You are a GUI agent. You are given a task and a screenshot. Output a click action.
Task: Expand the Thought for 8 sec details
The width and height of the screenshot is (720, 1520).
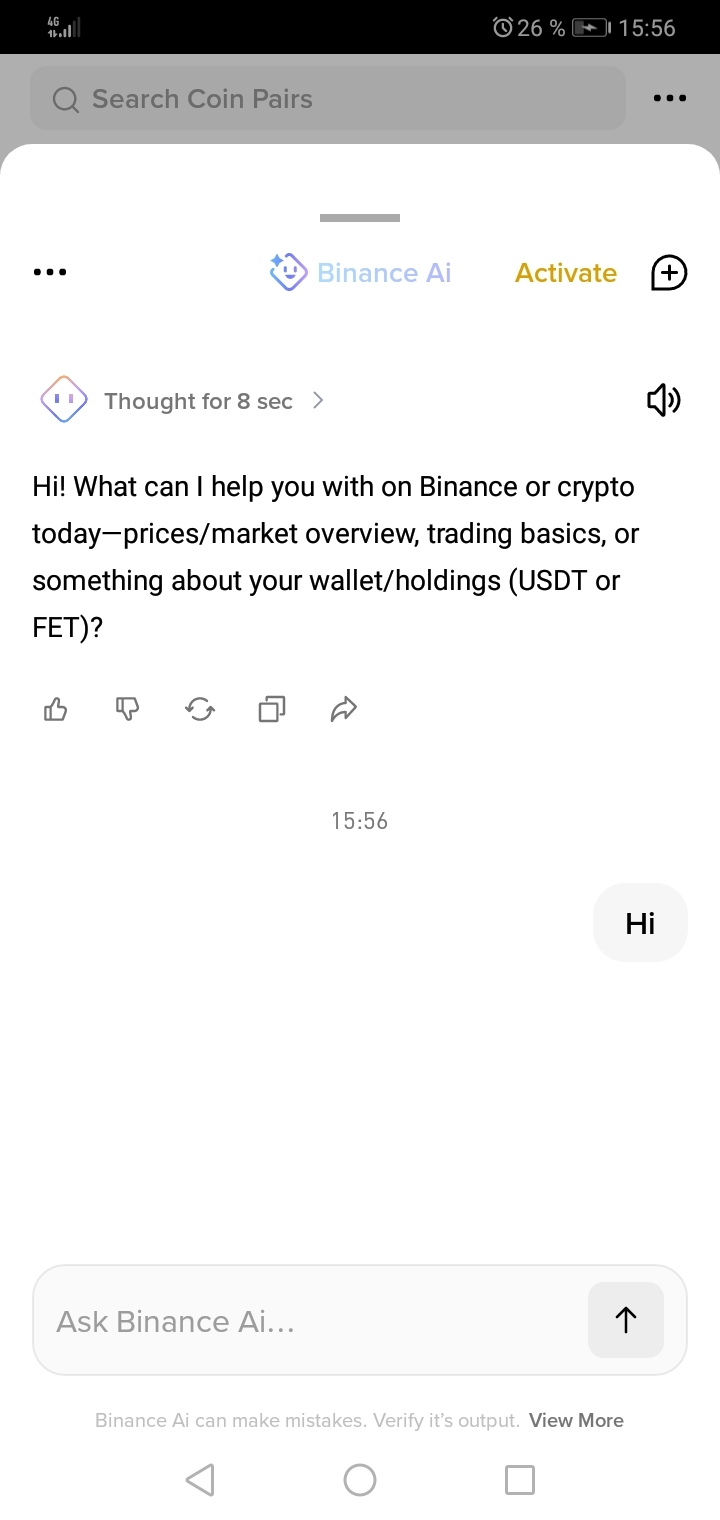(x=213, y=401)
